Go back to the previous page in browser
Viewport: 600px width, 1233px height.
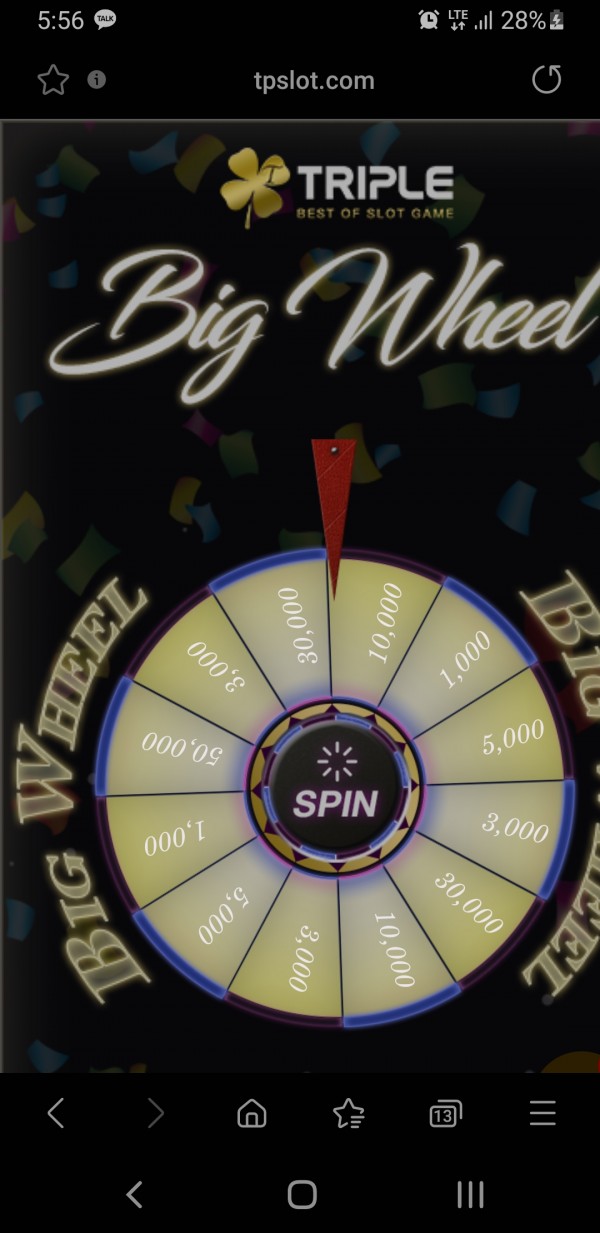click(x=56, y=1113)
